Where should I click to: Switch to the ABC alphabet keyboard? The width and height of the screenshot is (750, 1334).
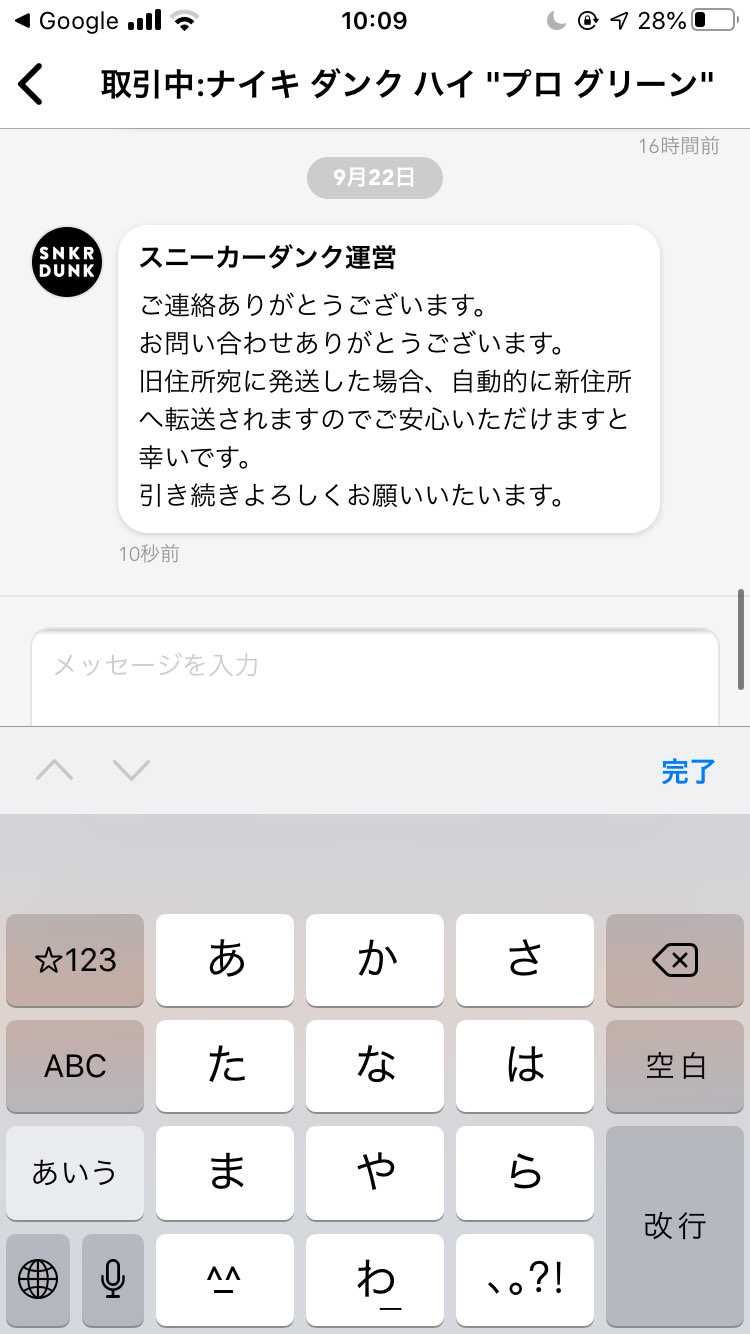click(75, 1066)
